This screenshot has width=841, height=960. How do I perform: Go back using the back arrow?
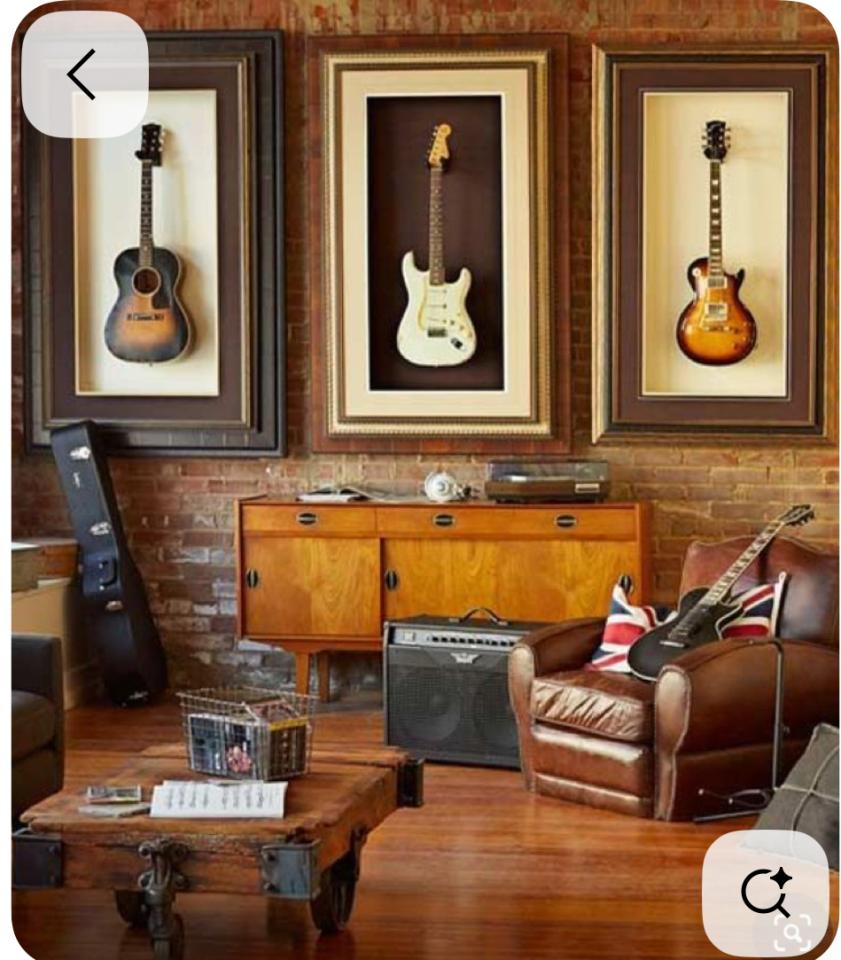point(84,75)
